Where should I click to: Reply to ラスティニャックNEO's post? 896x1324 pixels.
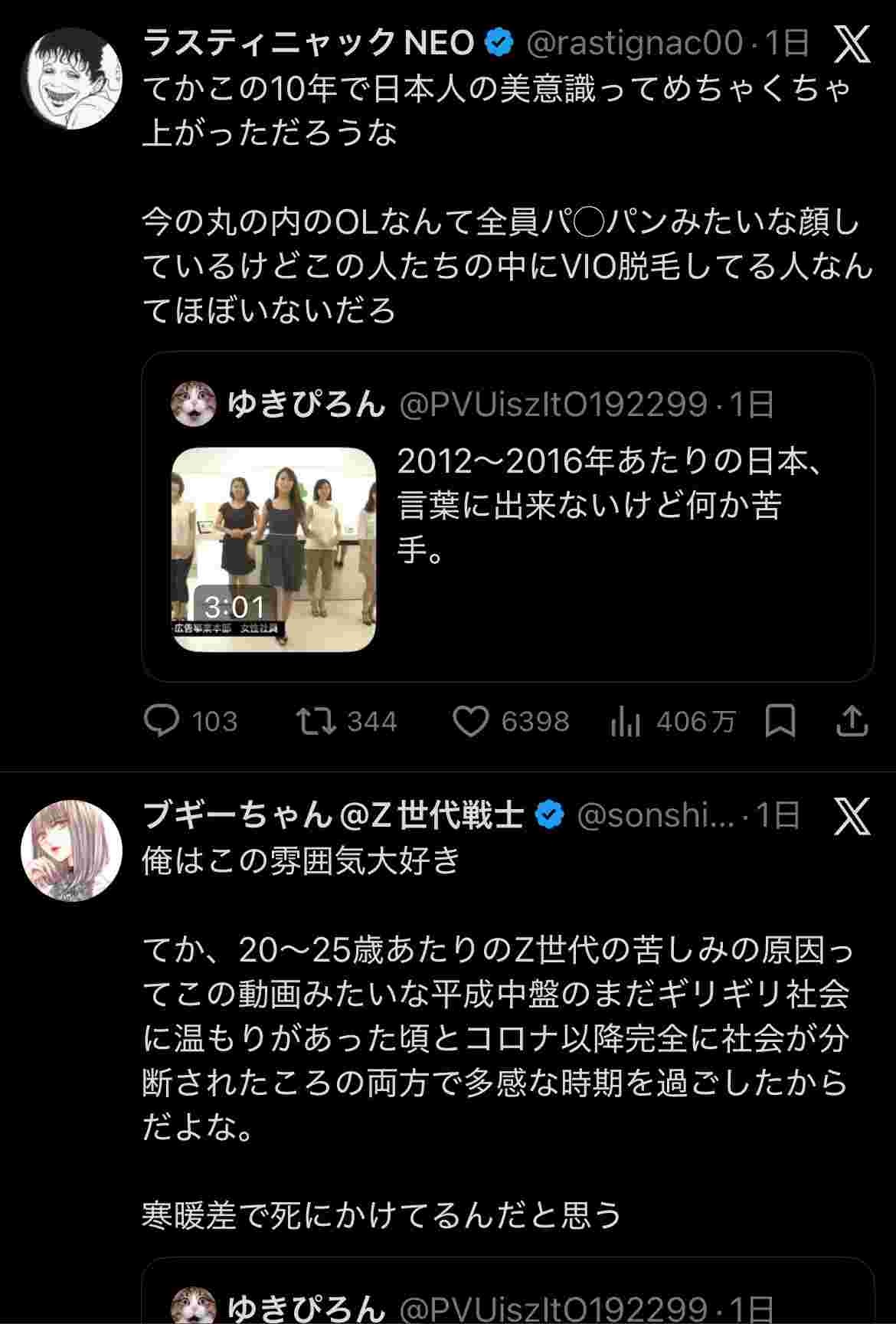tap(162, 721)
